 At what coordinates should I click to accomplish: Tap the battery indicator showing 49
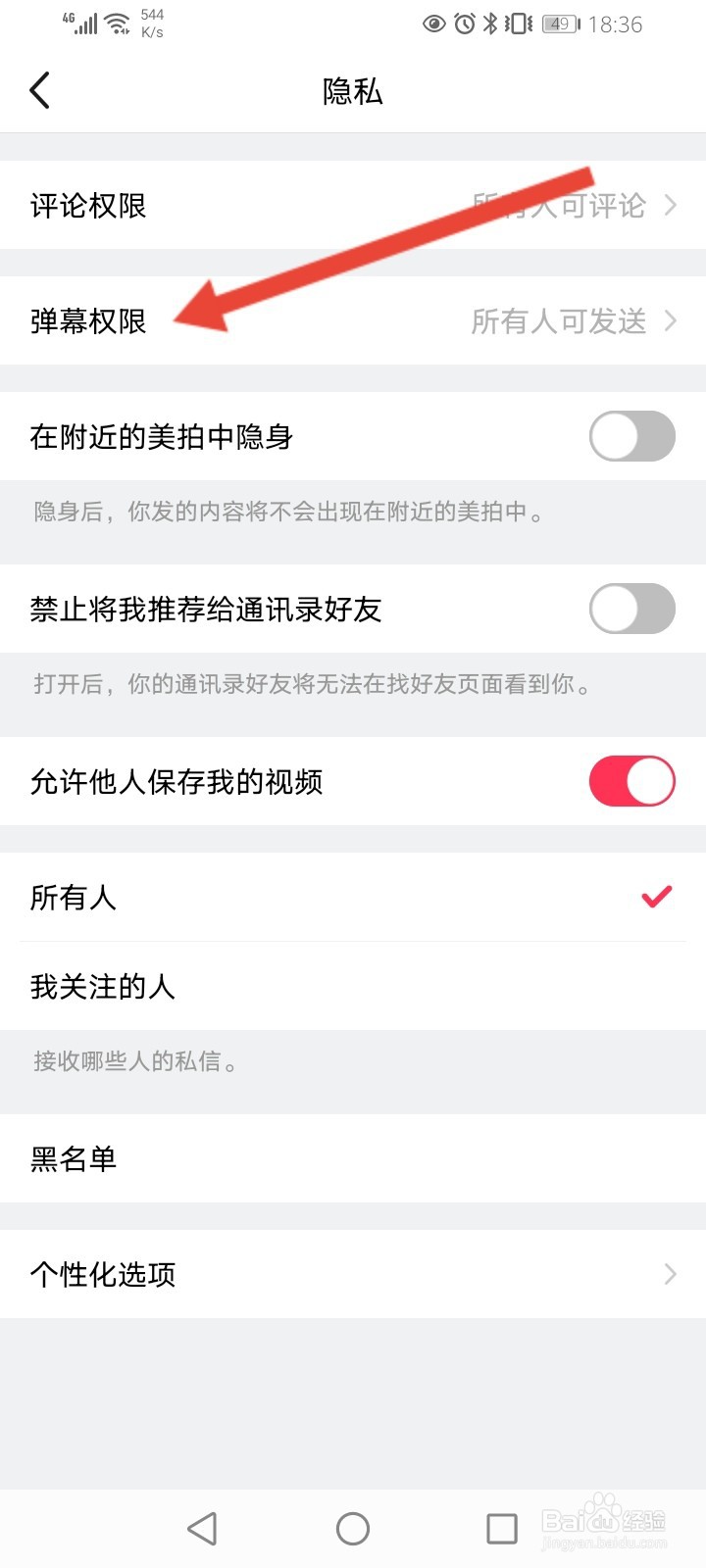coord(559,24)
